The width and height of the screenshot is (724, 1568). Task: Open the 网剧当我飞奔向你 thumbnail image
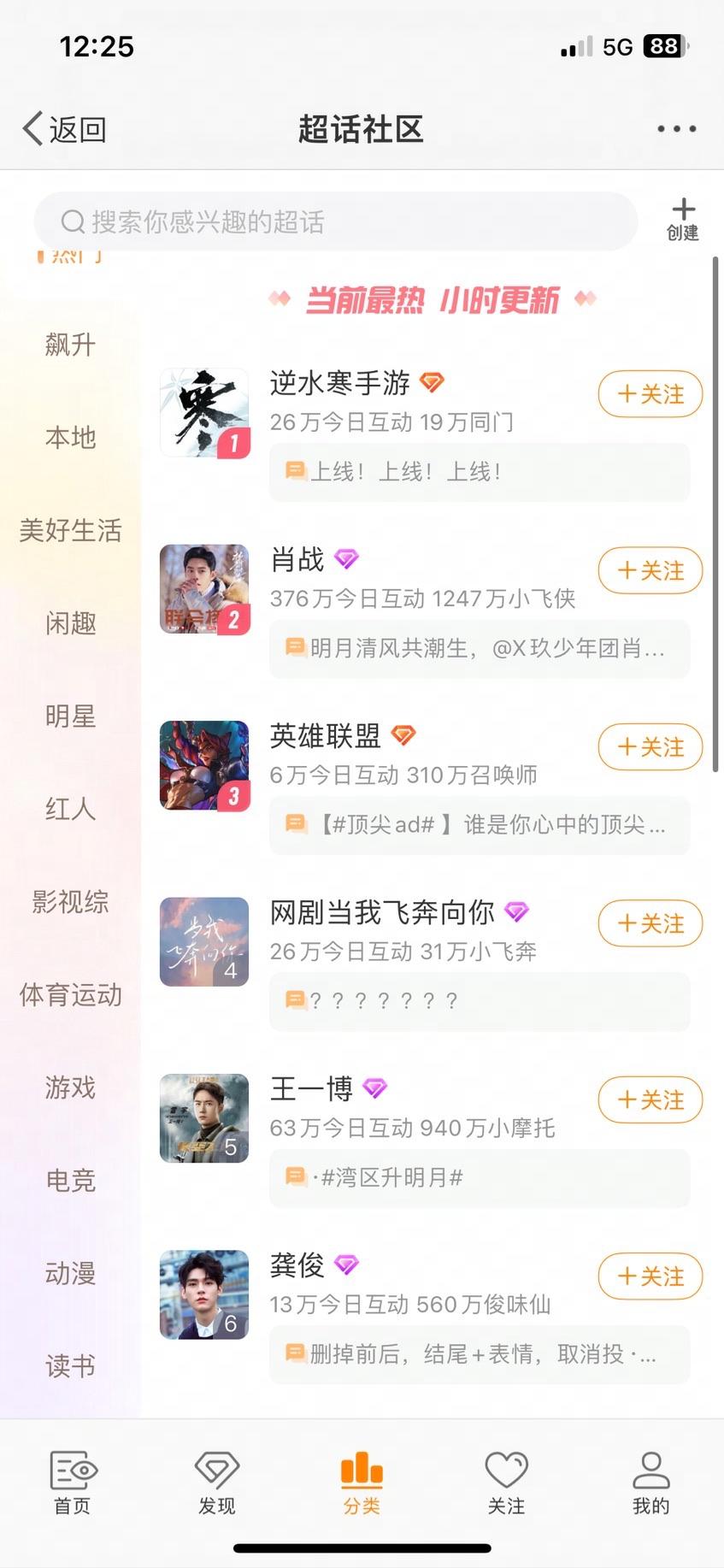click(x=203, y=940)
